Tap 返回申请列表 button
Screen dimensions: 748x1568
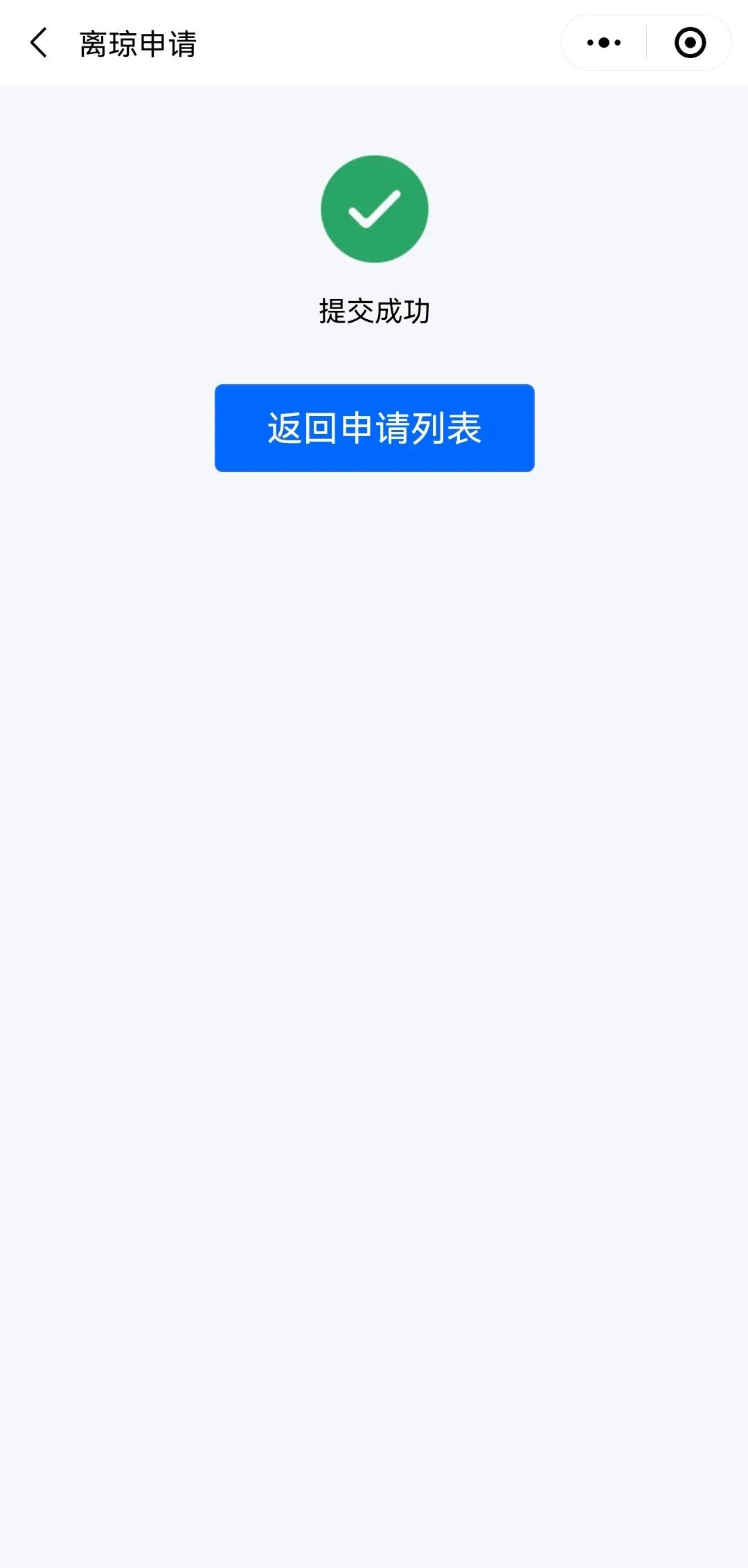[374, 428]
